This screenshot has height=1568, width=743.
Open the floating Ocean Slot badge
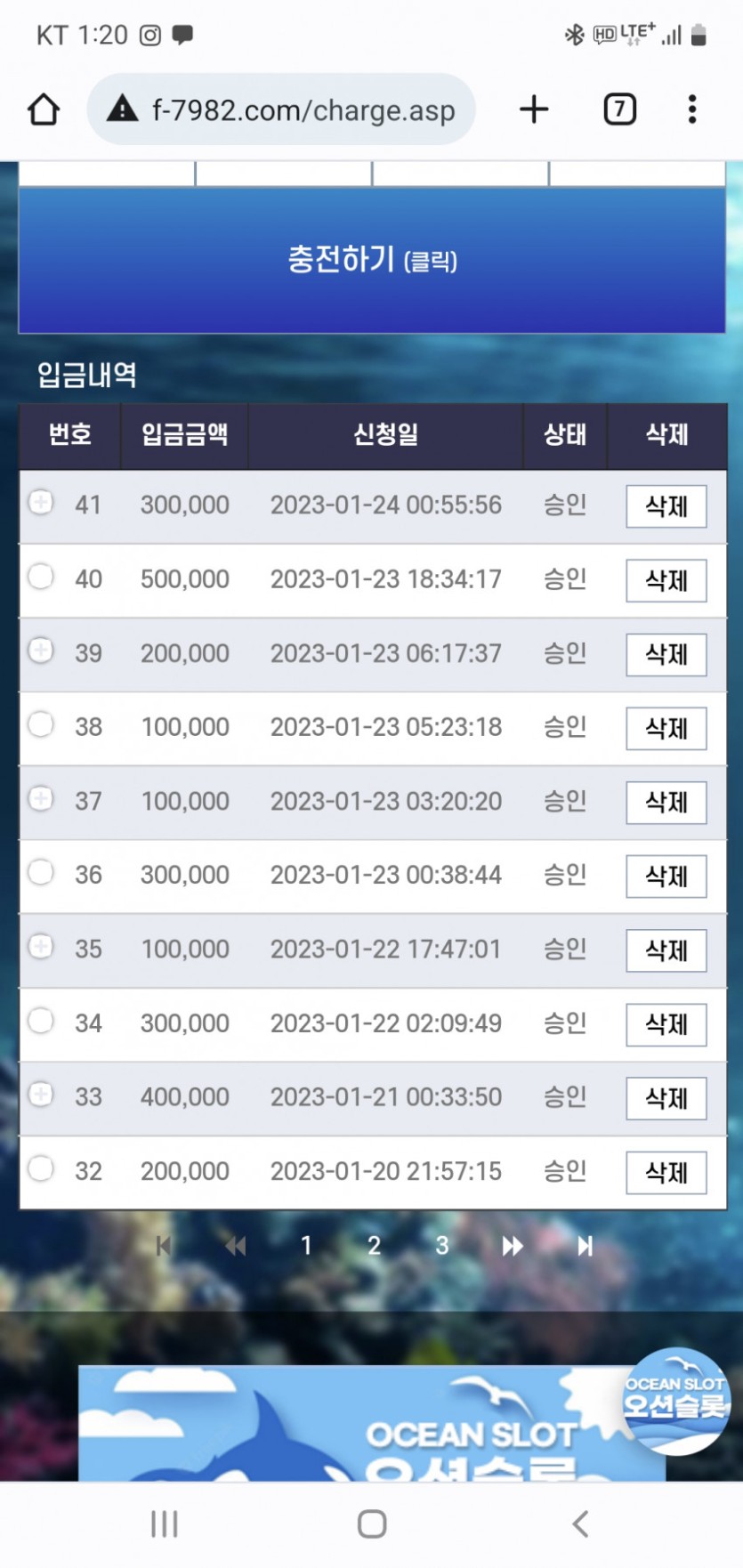pyautogui.click(x=676, y=1401)
